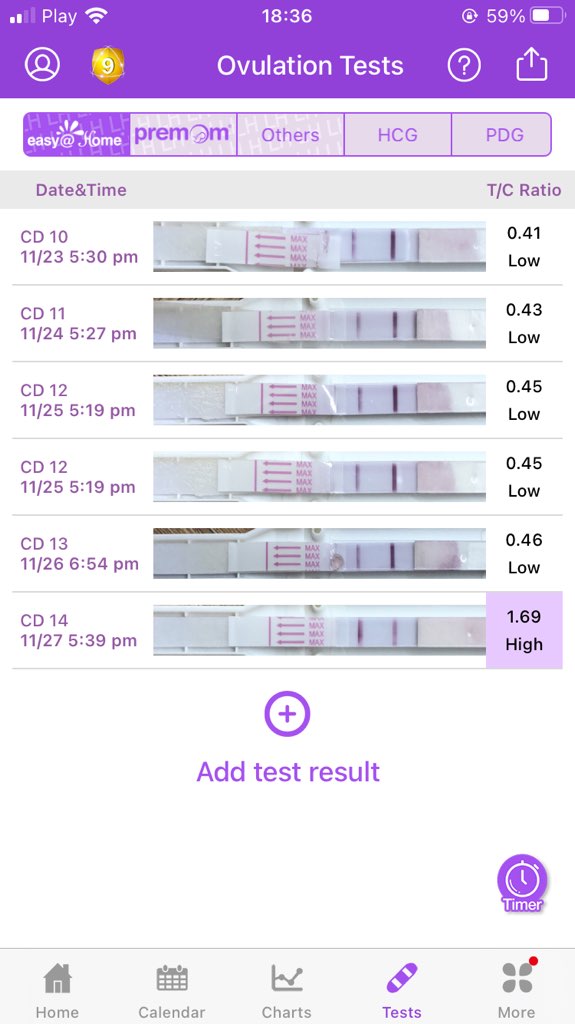Share the ovulation test results

[532, 64]
